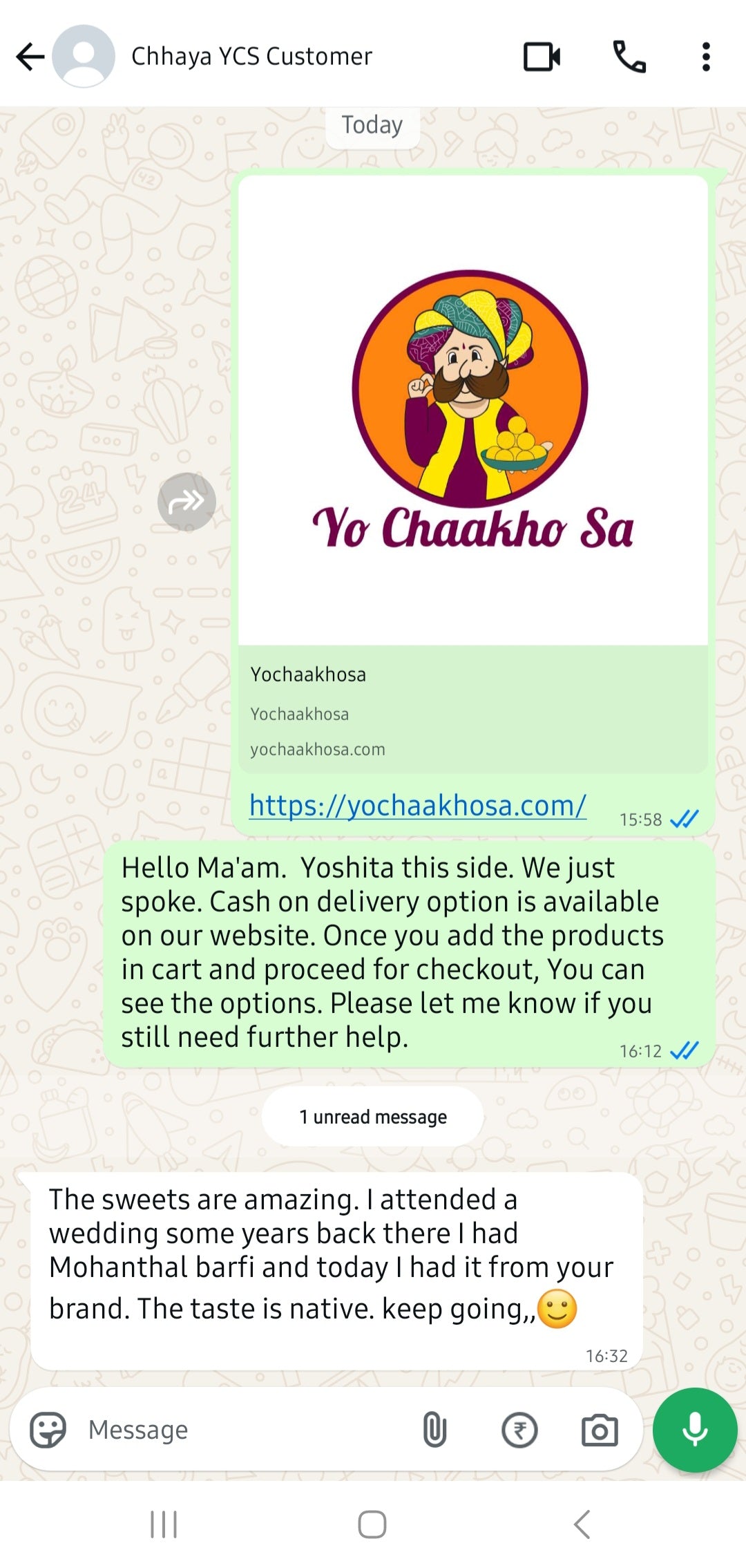Screen dimensions: 746x1568
Task: Open the rupee payment option
Action: pyautogui.click(x=519, y=1430)
